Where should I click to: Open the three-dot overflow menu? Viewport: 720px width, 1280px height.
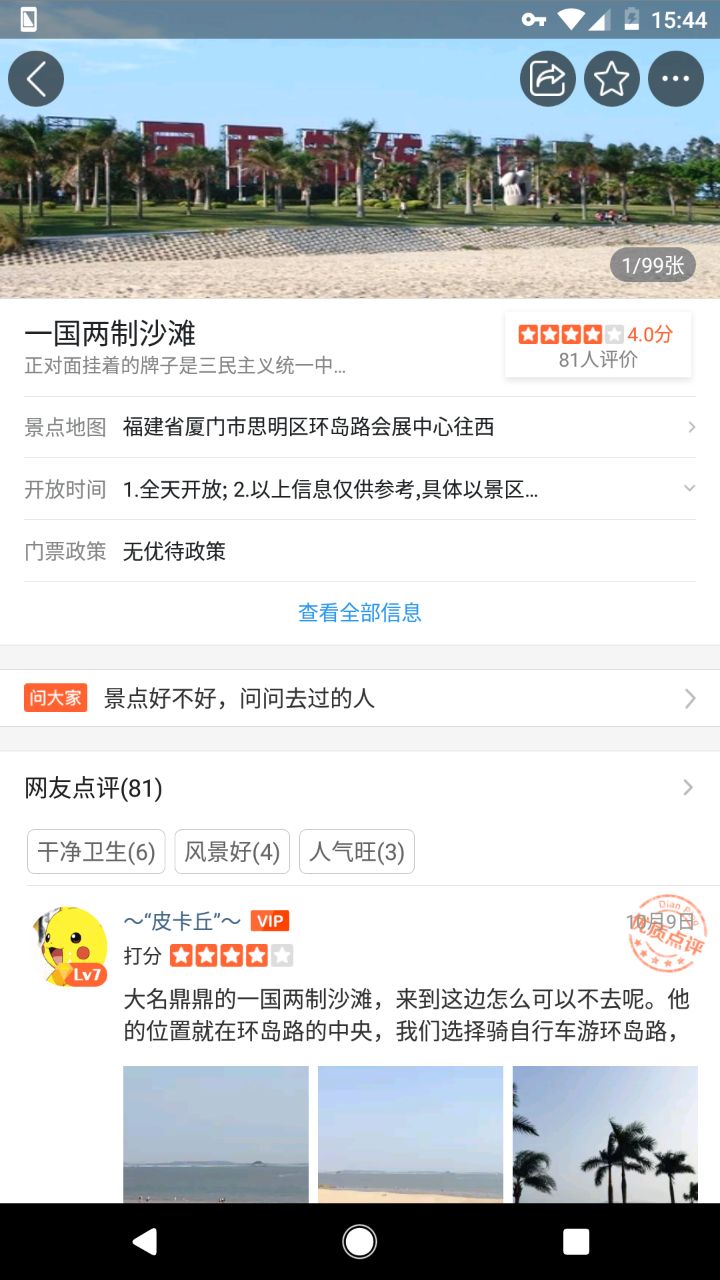pos(675,79)
